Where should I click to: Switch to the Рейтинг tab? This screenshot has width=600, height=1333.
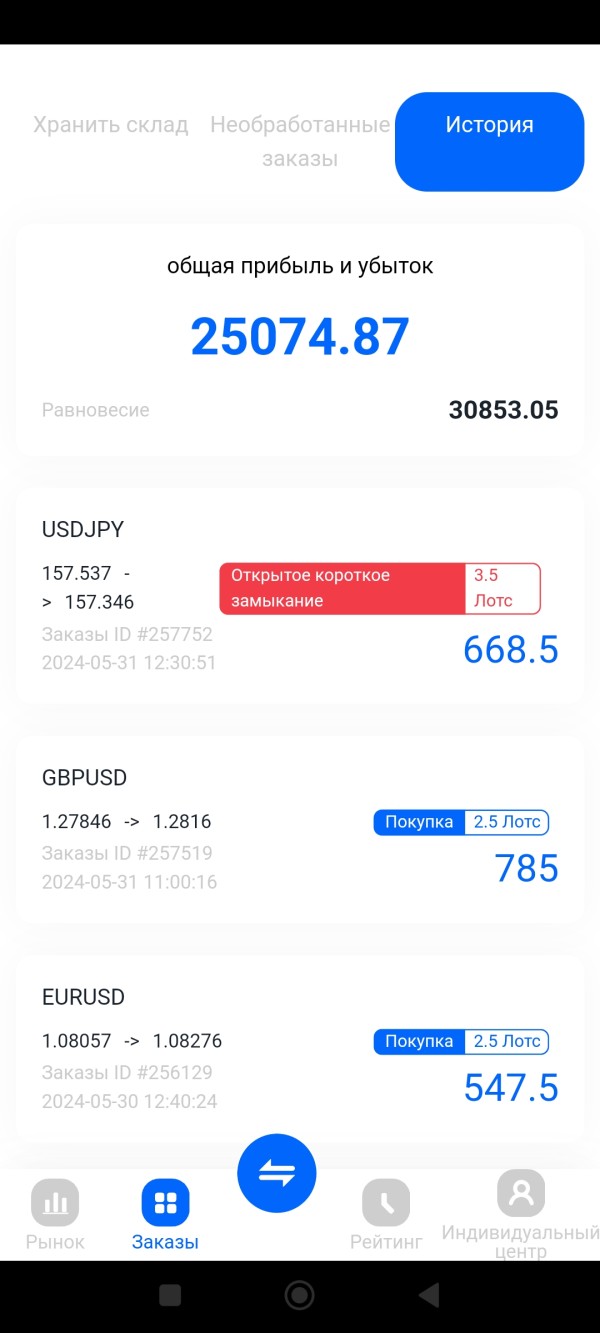point(386,1215)
